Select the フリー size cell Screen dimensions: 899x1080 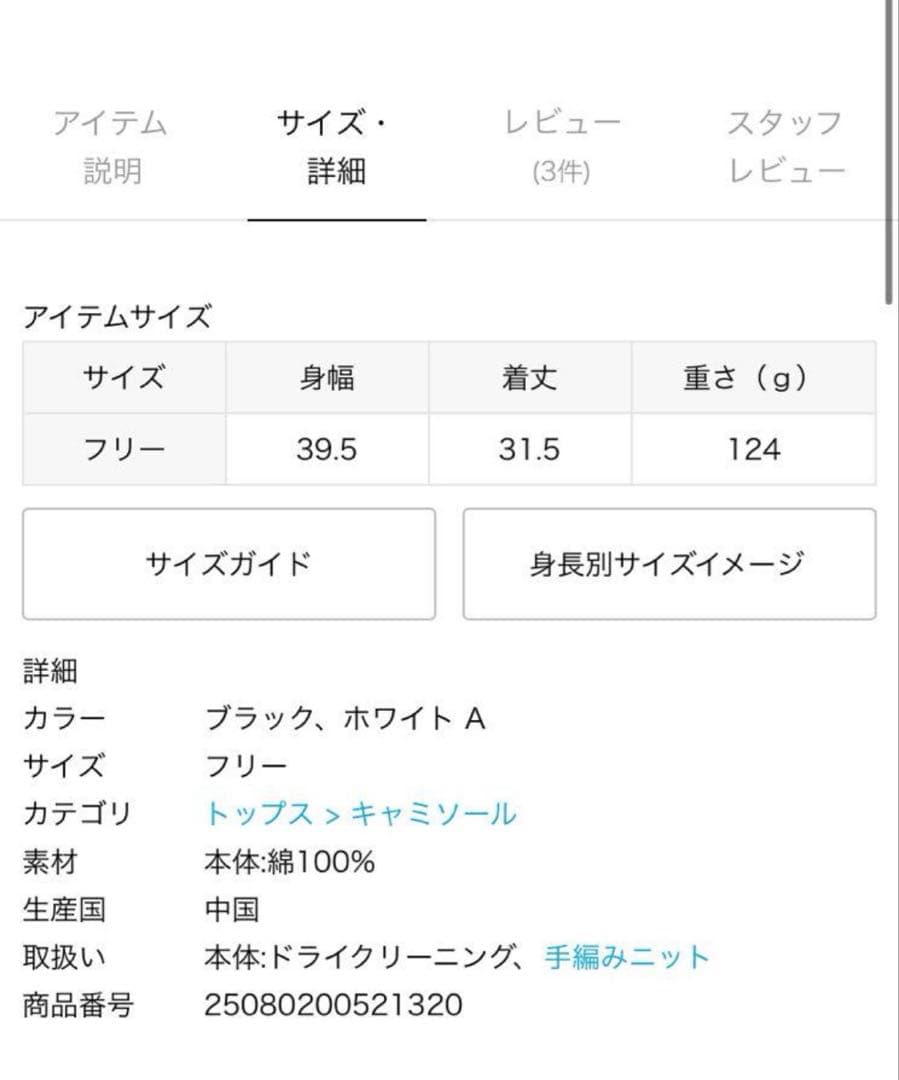tap(122, 449)
